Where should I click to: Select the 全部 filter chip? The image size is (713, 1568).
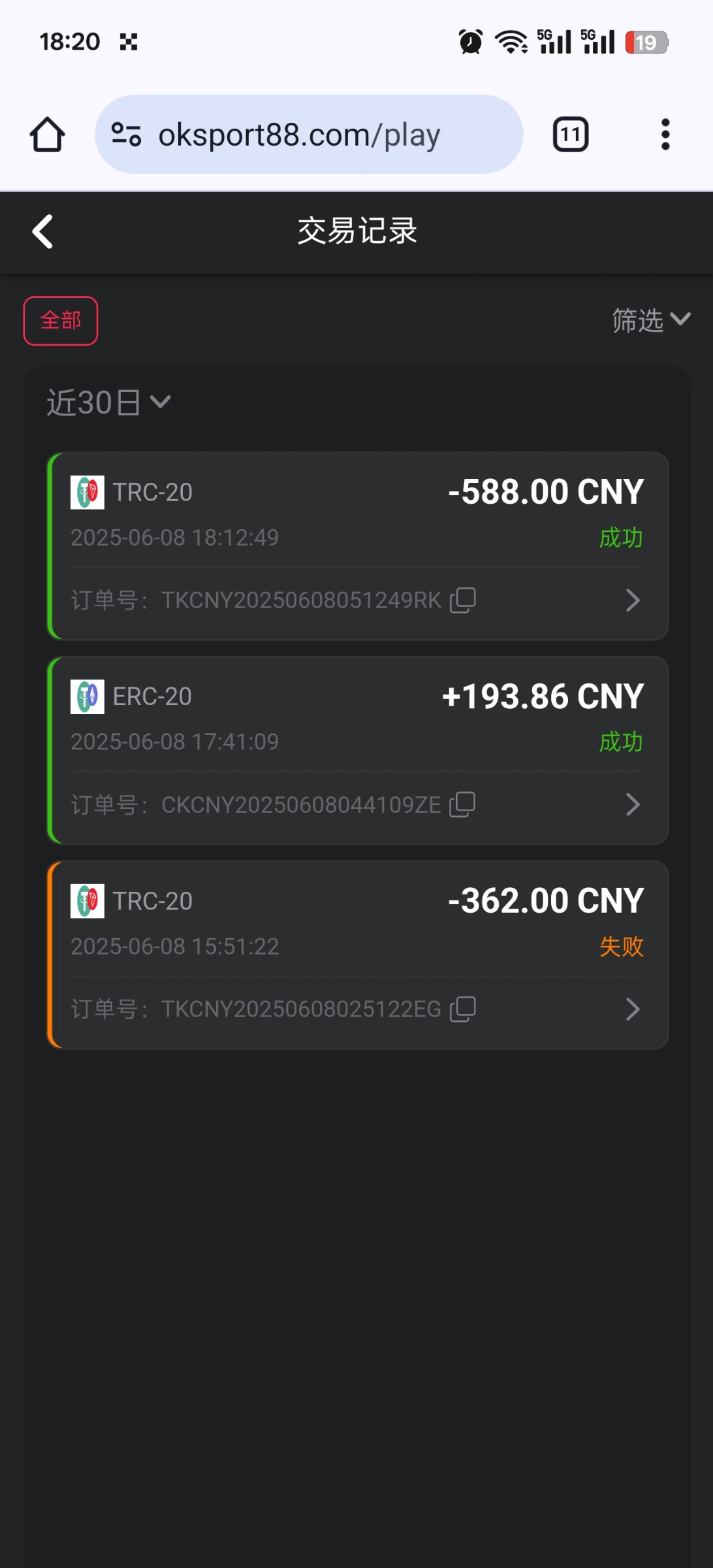[x=61, y=320]
